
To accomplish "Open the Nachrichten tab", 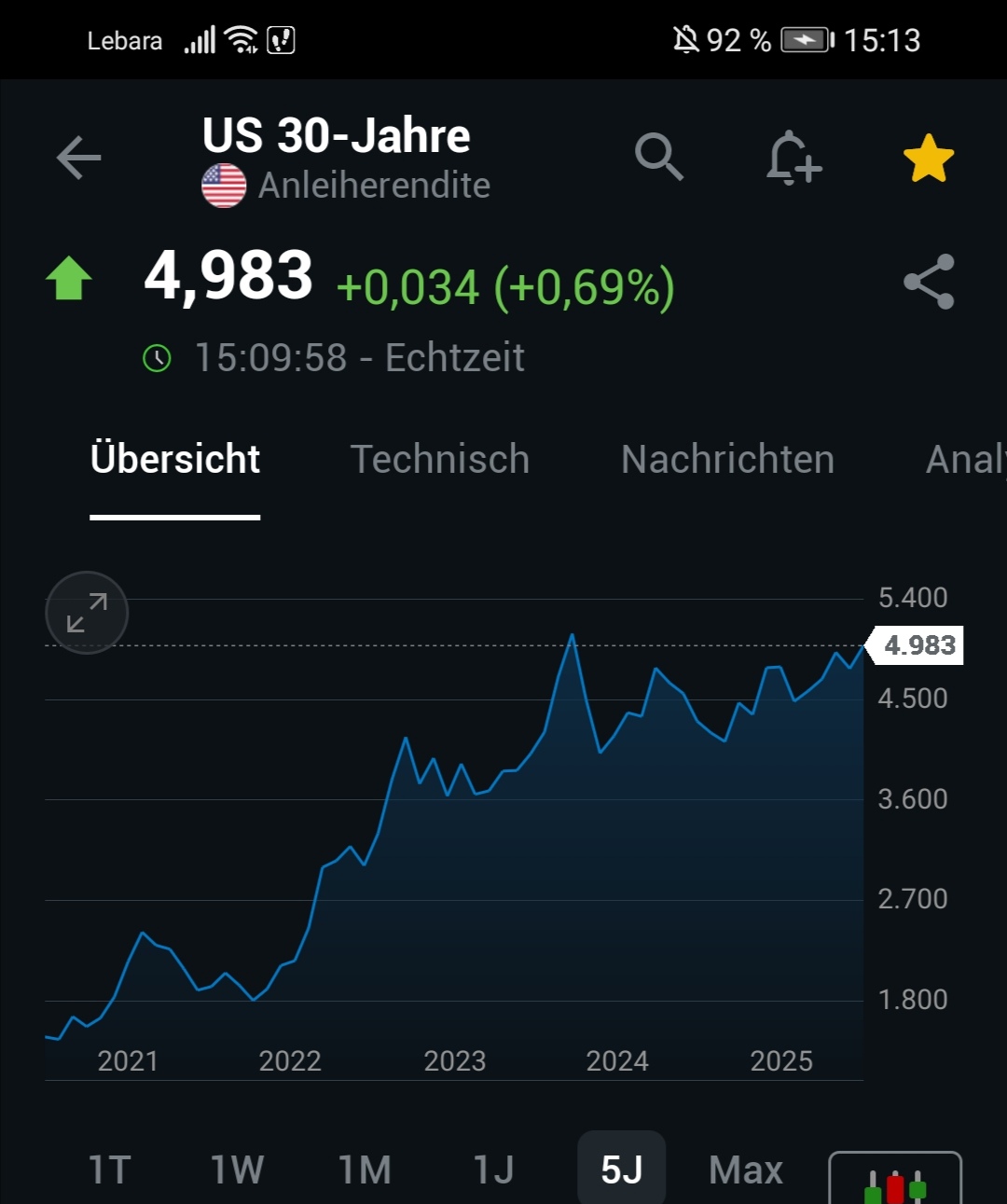I will pos(727,459).
